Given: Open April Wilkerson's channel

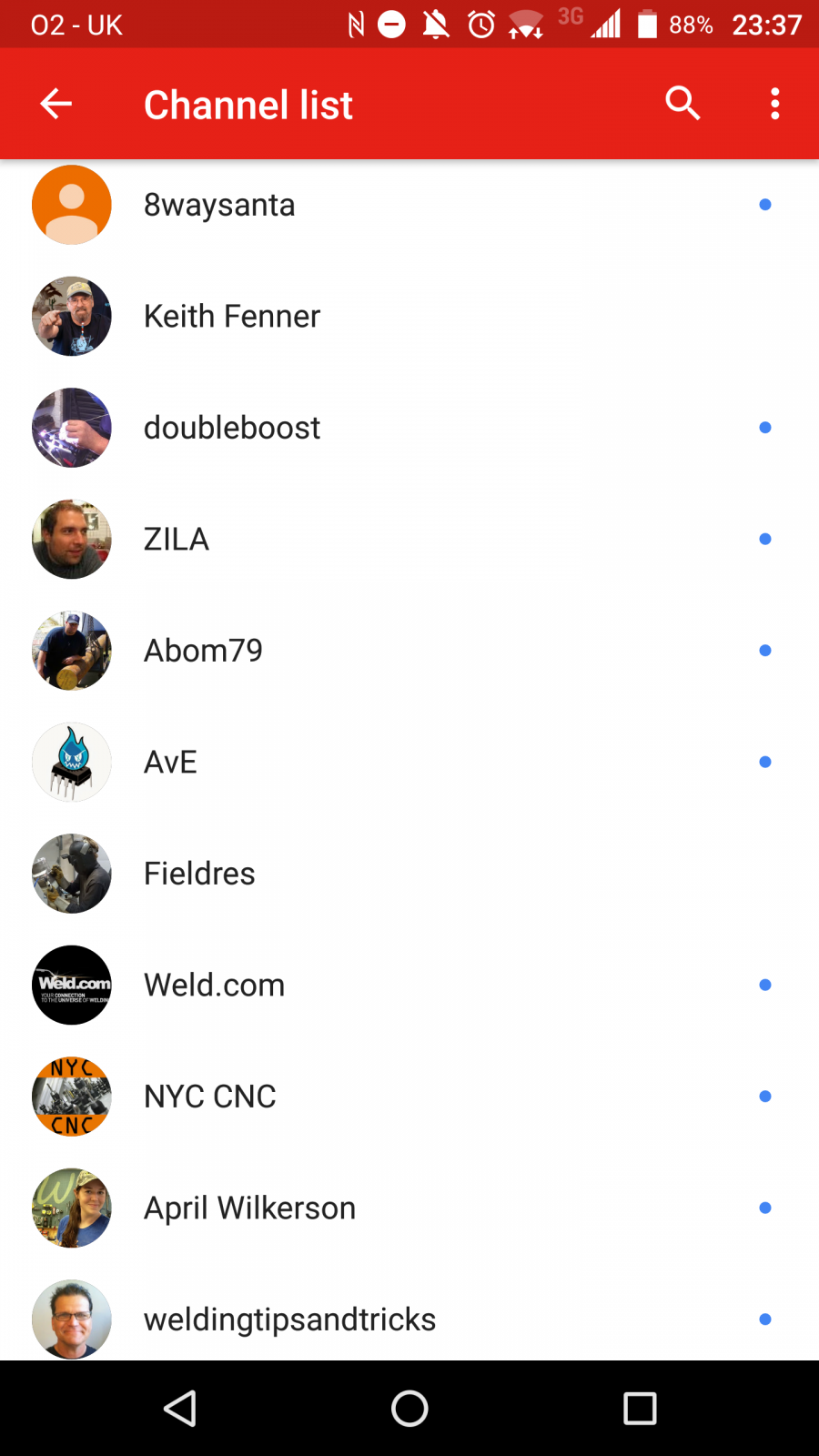Looking at the screenshot, I should click(x=409, y=1208).
